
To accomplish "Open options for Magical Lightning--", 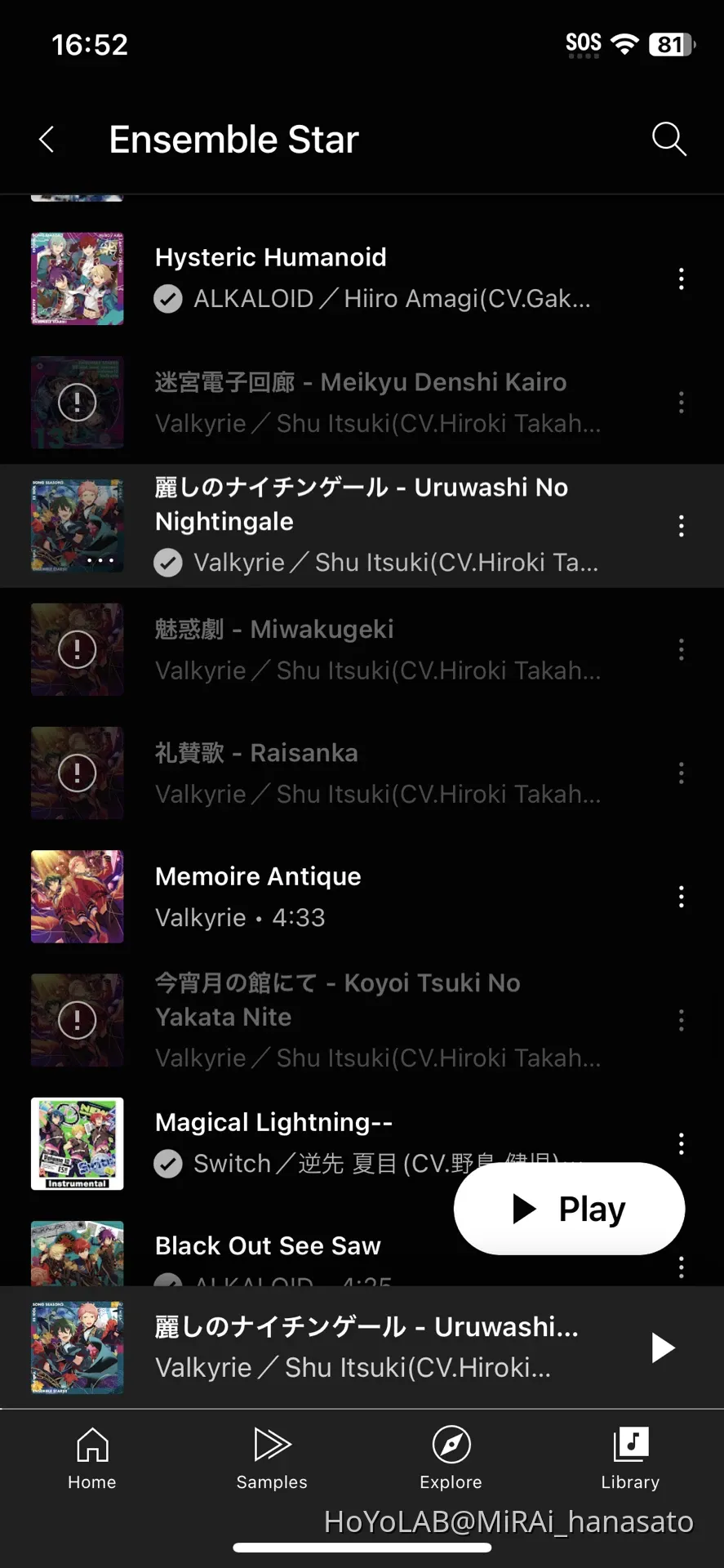I will [x=681, y=1143].
